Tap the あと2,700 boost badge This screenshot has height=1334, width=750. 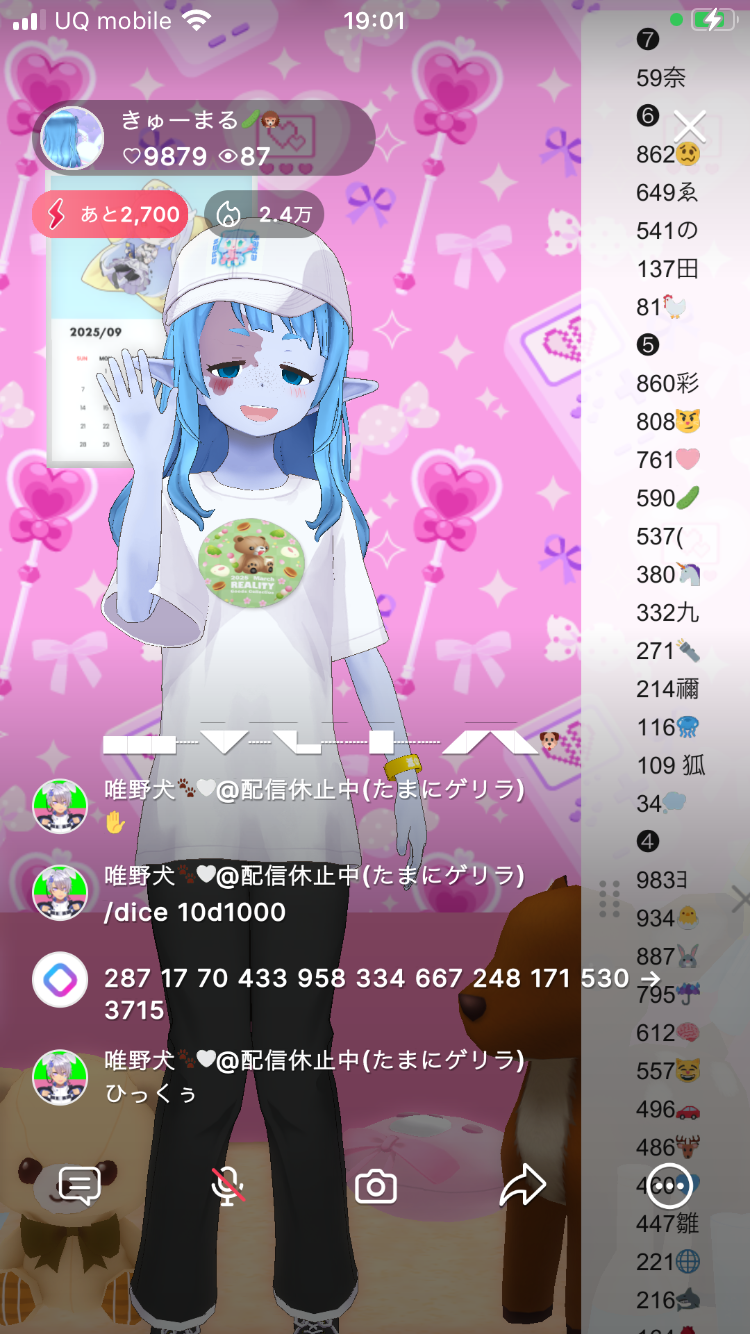[110, 214]
